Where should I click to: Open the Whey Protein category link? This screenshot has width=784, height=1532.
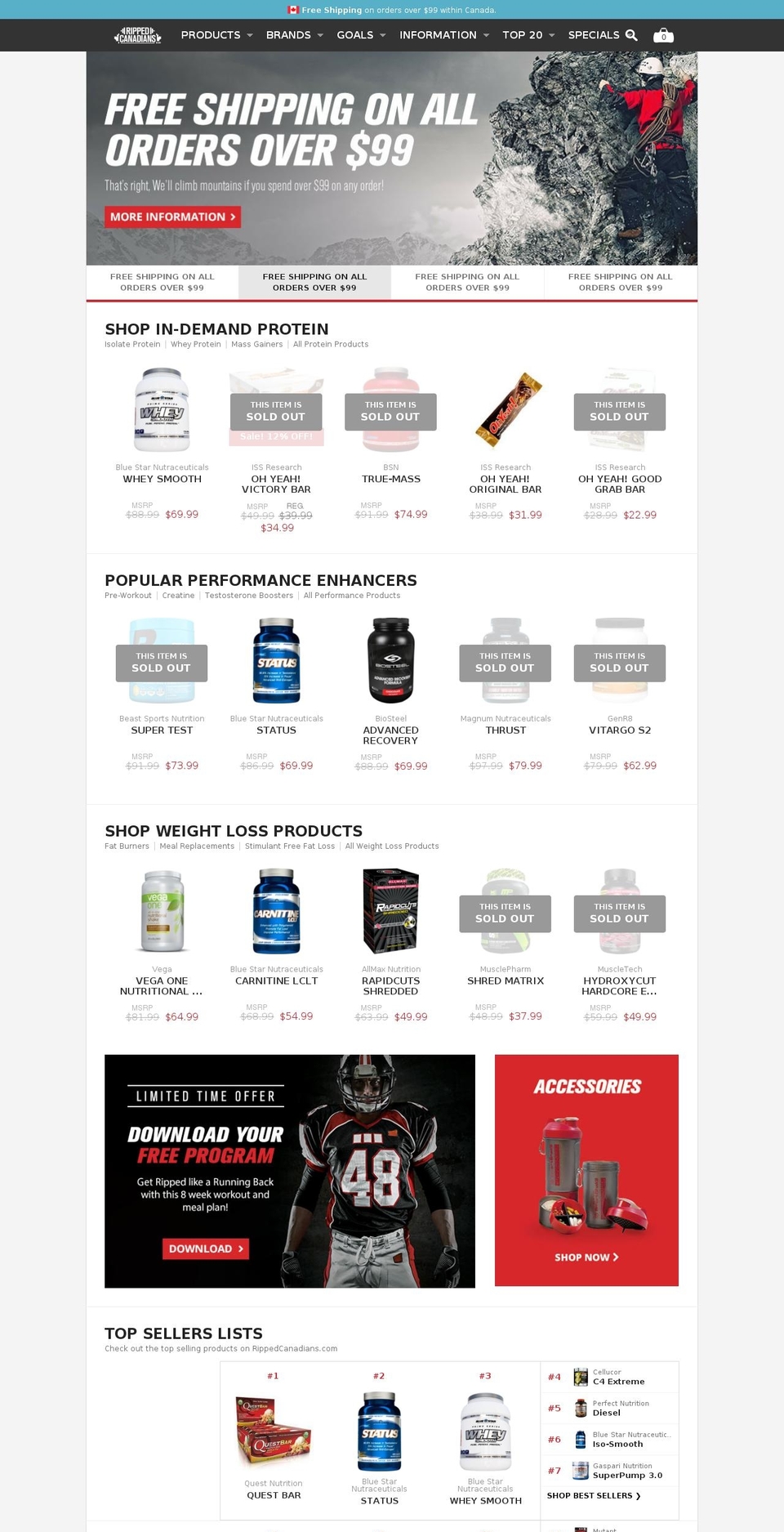click(x=194, y=344)
